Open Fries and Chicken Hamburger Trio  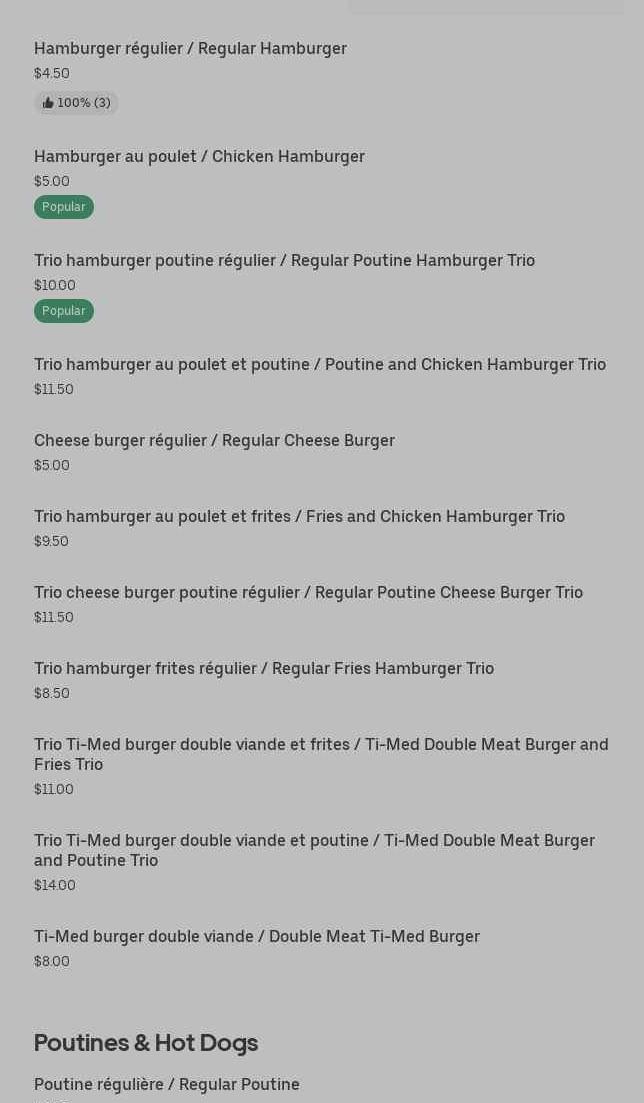(299, 517)
